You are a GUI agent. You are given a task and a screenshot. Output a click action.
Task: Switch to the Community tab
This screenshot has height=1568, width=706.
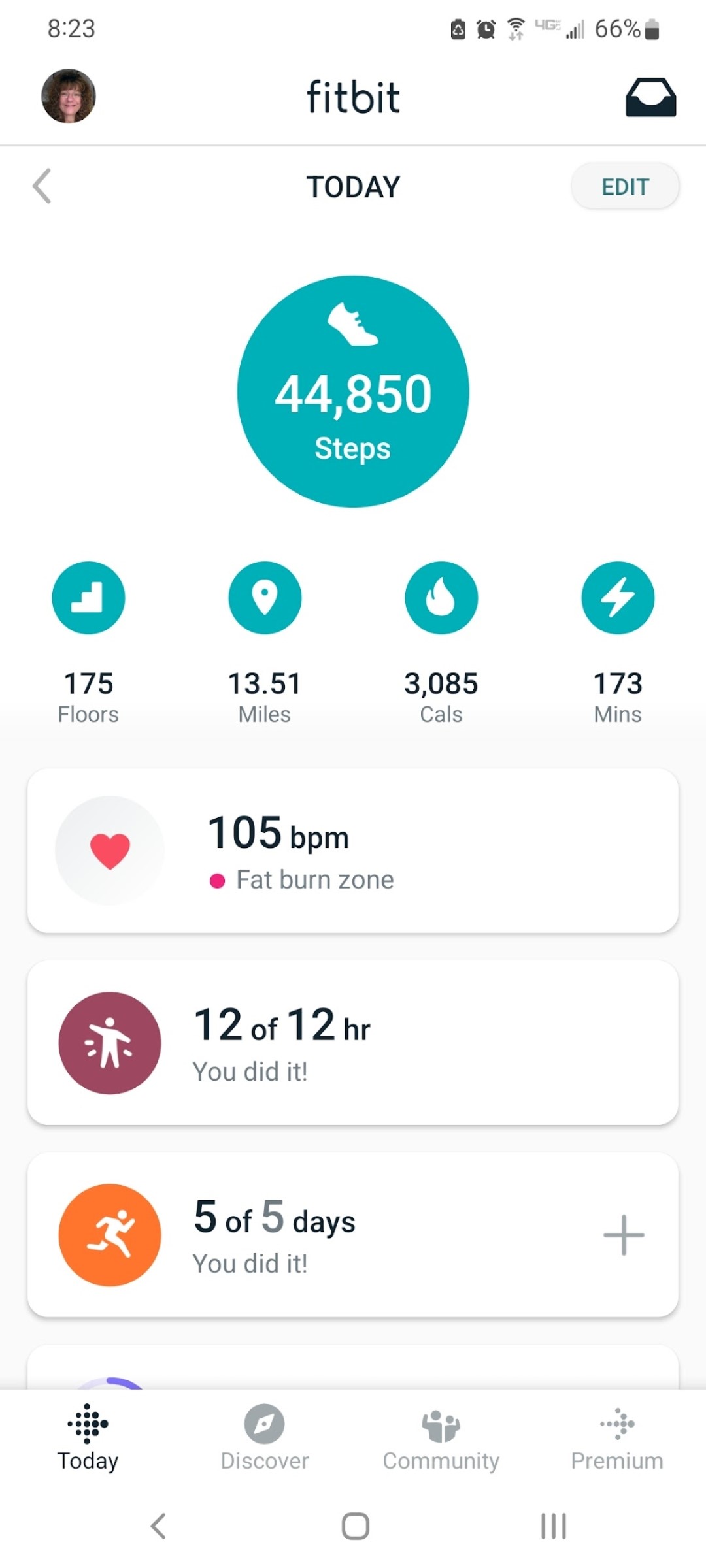tap(441, 1437)
